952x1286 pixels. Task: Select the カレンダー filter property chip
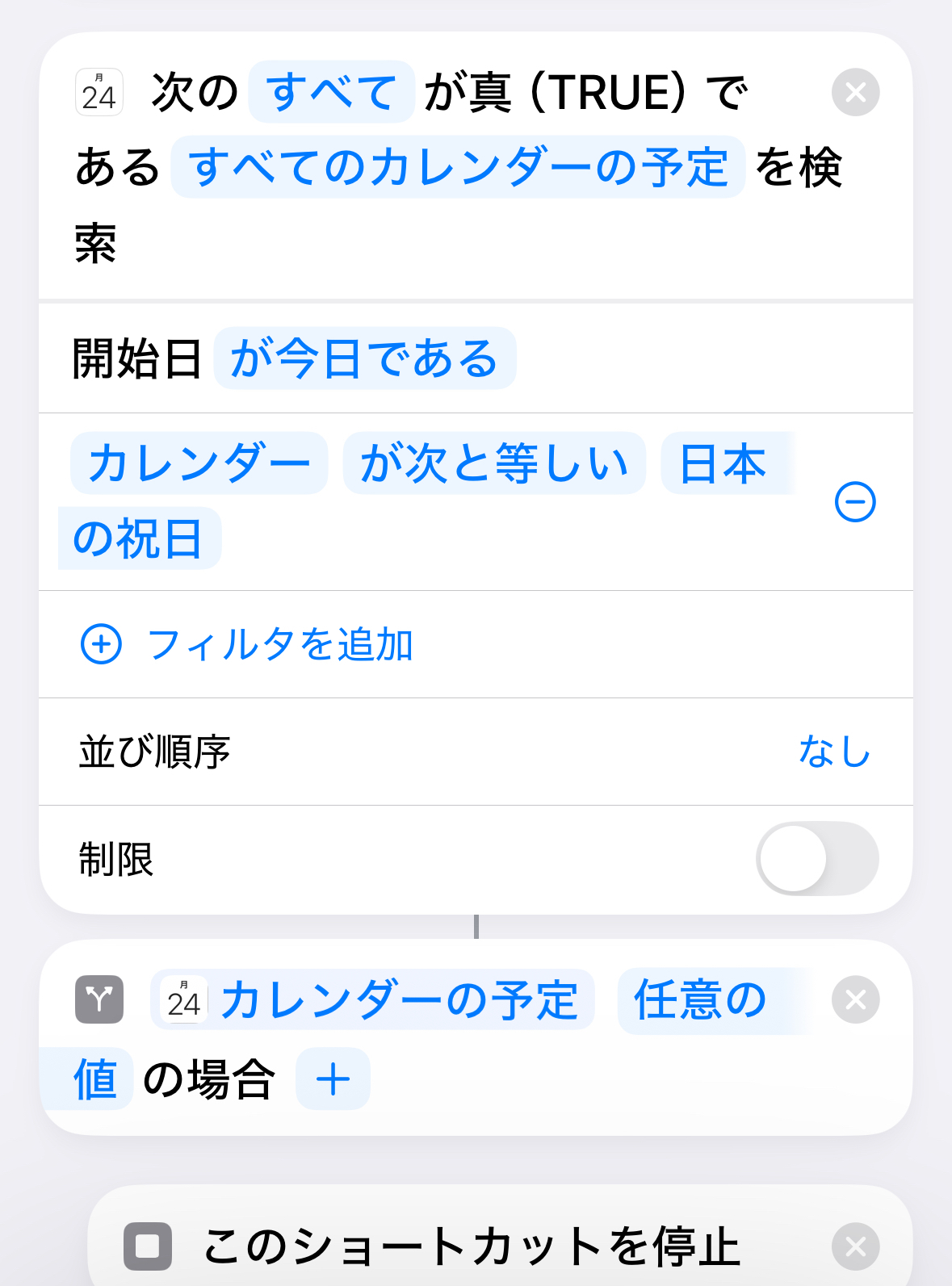coord(199,463)
